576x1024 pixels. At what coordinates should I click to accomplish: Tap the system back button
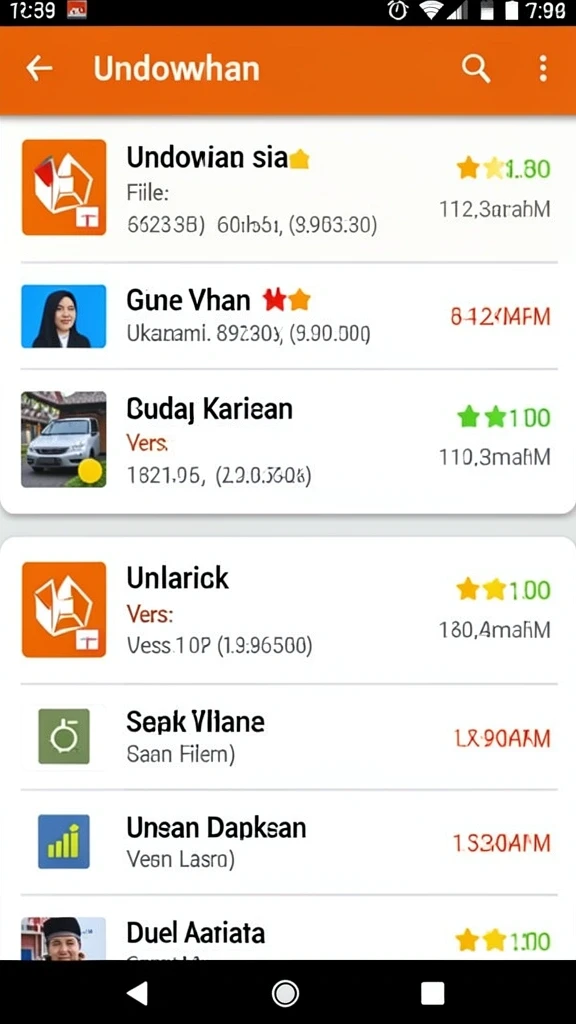pos(137,993)
